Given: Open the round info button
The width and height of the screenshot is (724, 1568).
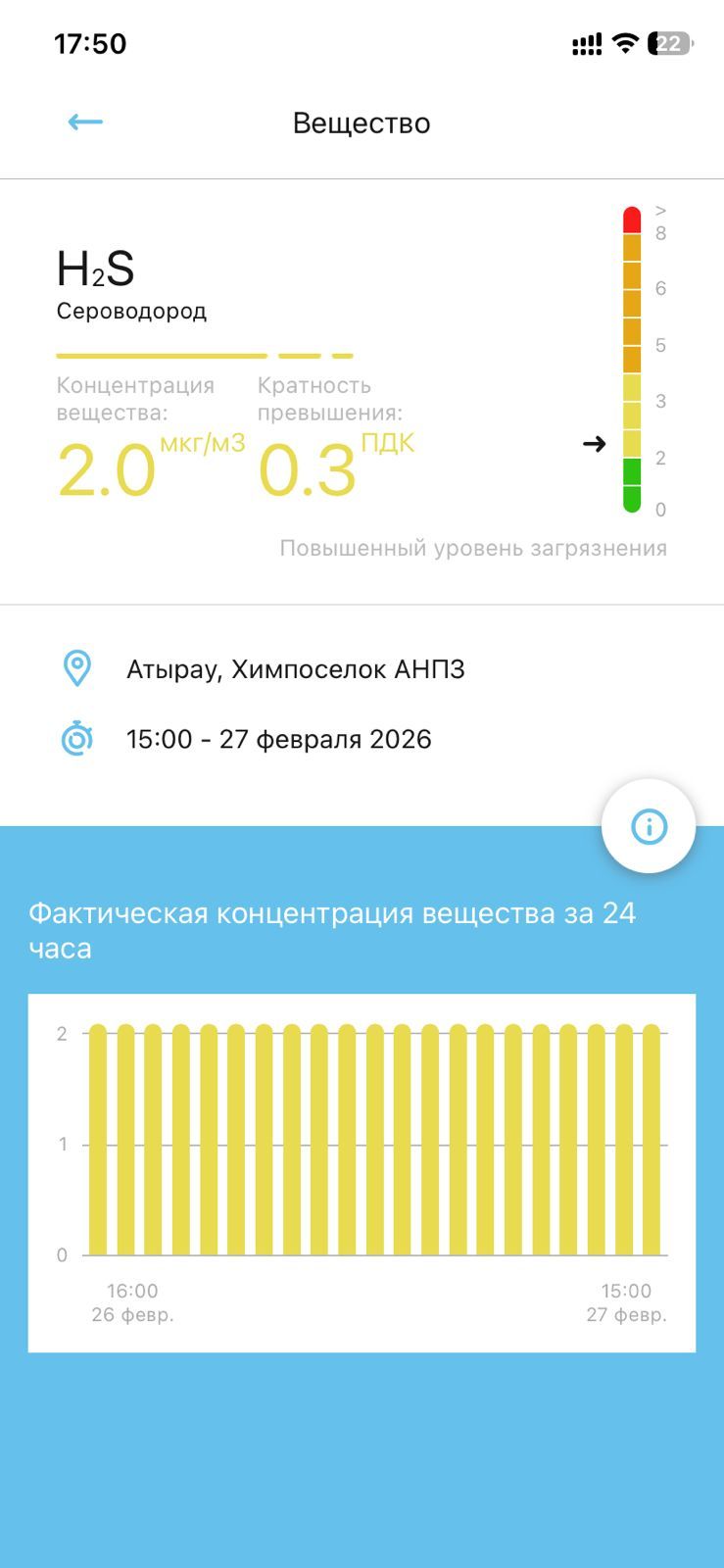Looking at the screenshot, I should point(649,826).
